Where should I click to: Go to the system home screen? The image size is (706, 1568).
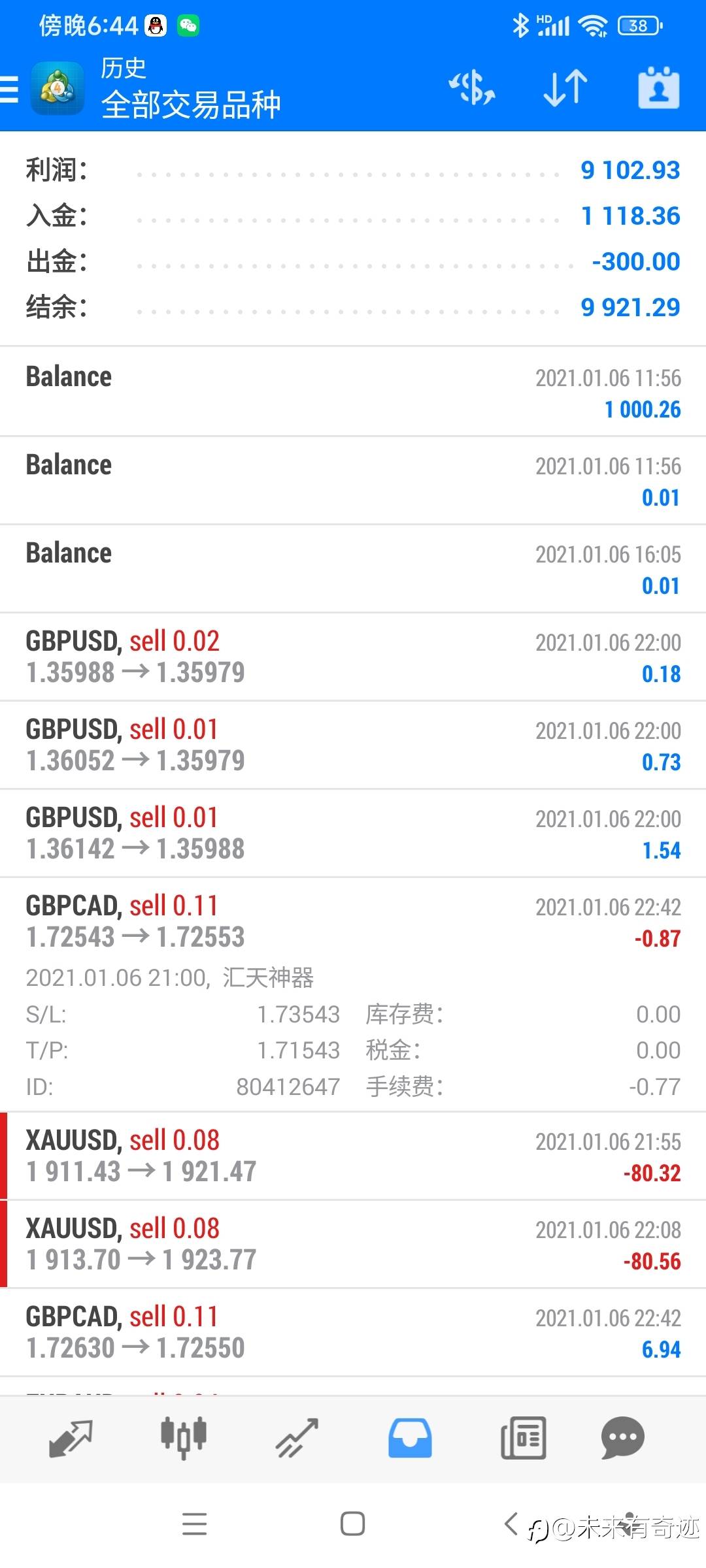click(352, 1524)
